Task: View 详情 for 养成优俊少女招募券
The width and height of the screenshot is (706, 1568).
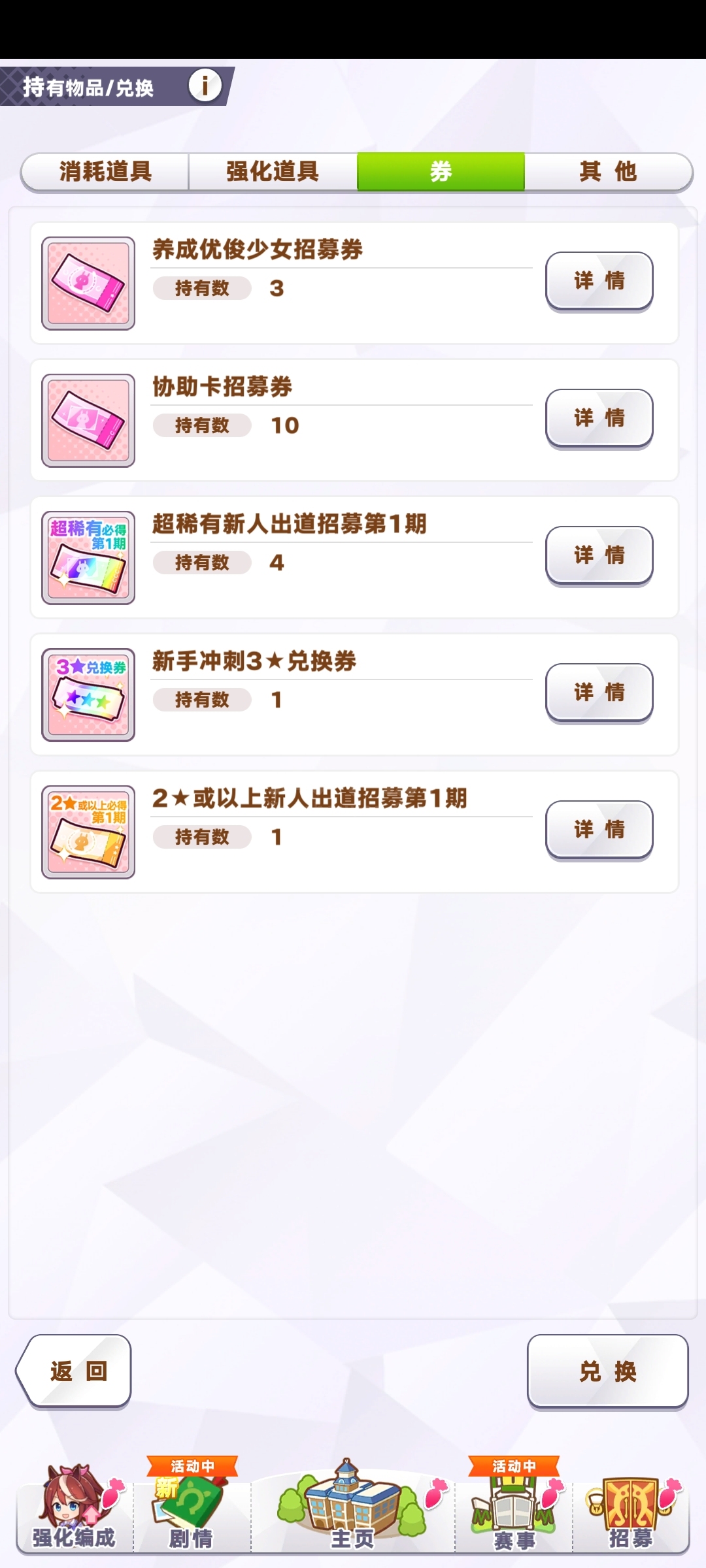Action: pos(599,281)
